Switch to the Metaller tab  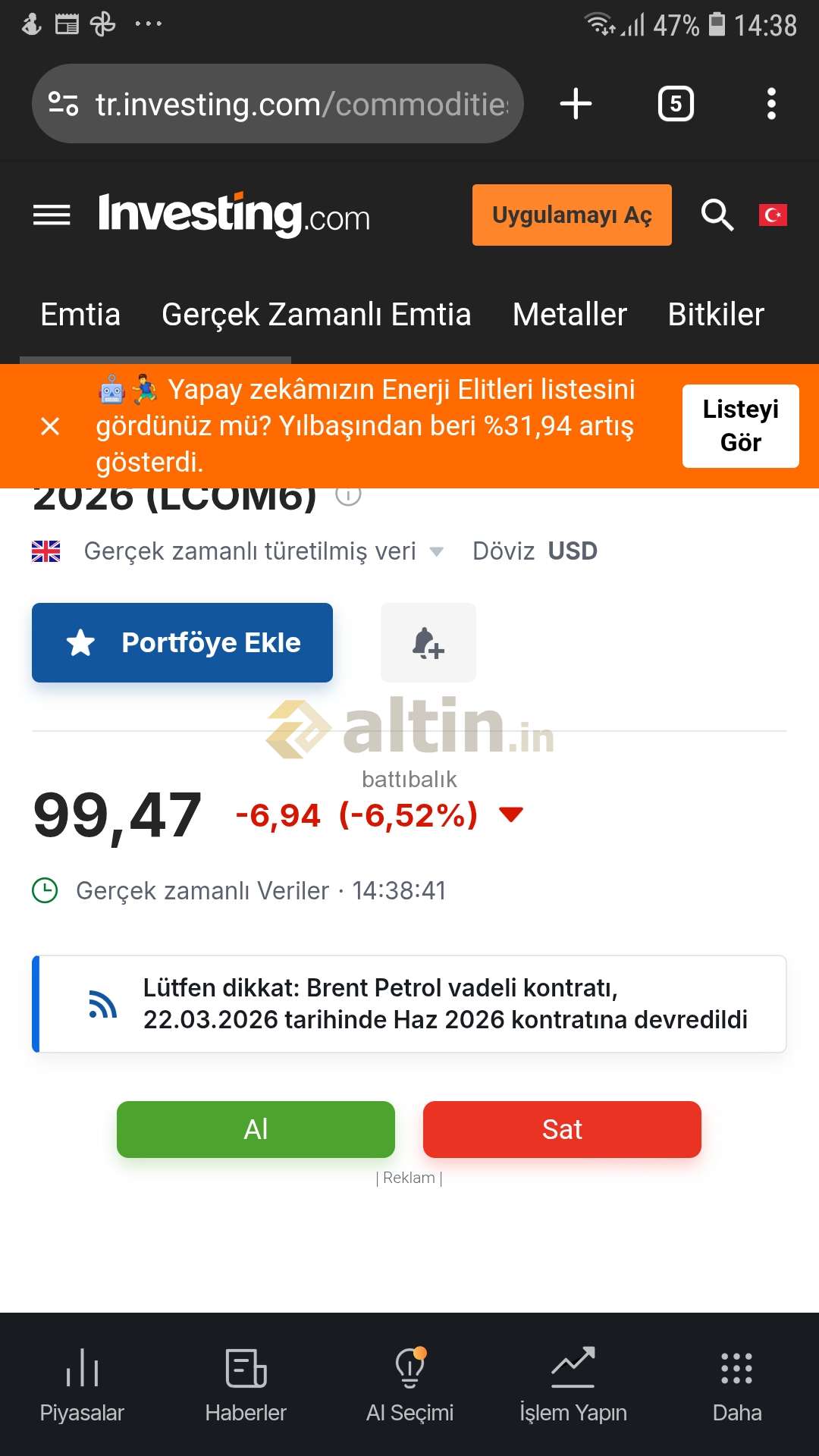click(x=570, y=315)
